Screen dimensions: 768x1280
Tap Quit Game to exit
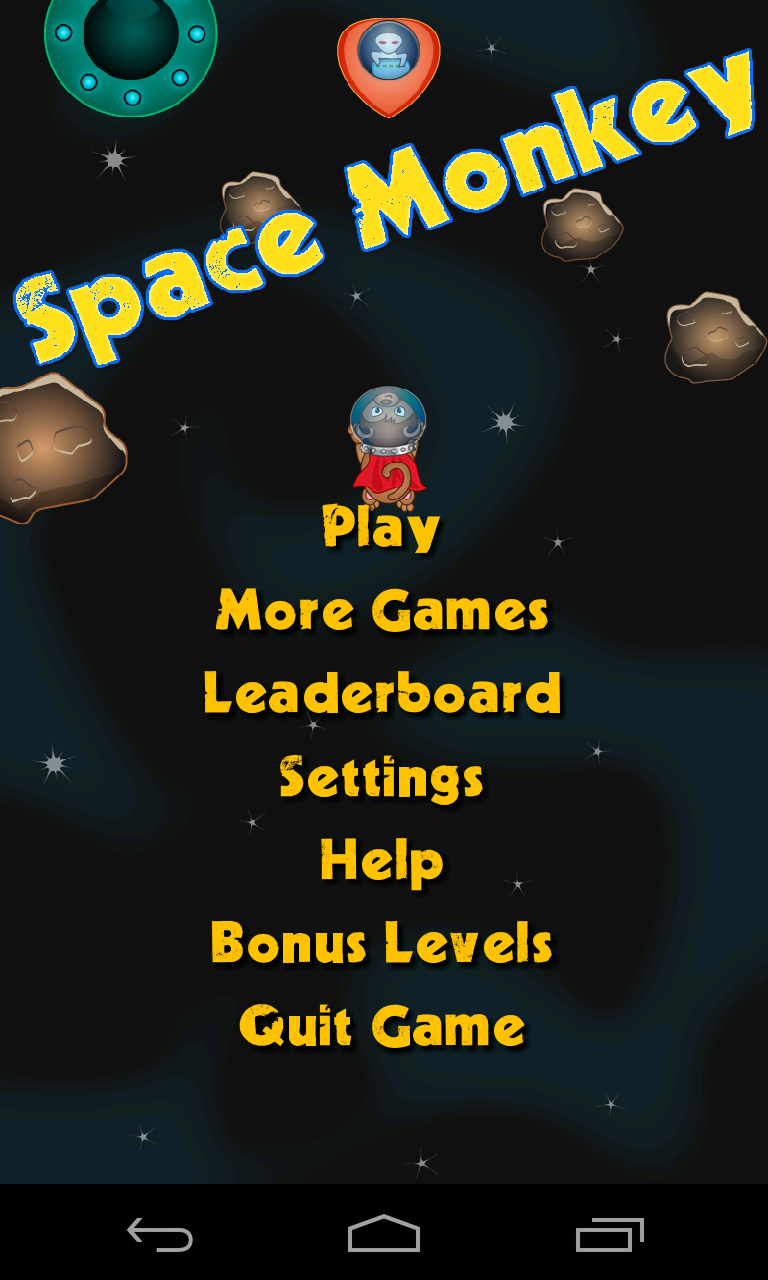click(382, 1026)
